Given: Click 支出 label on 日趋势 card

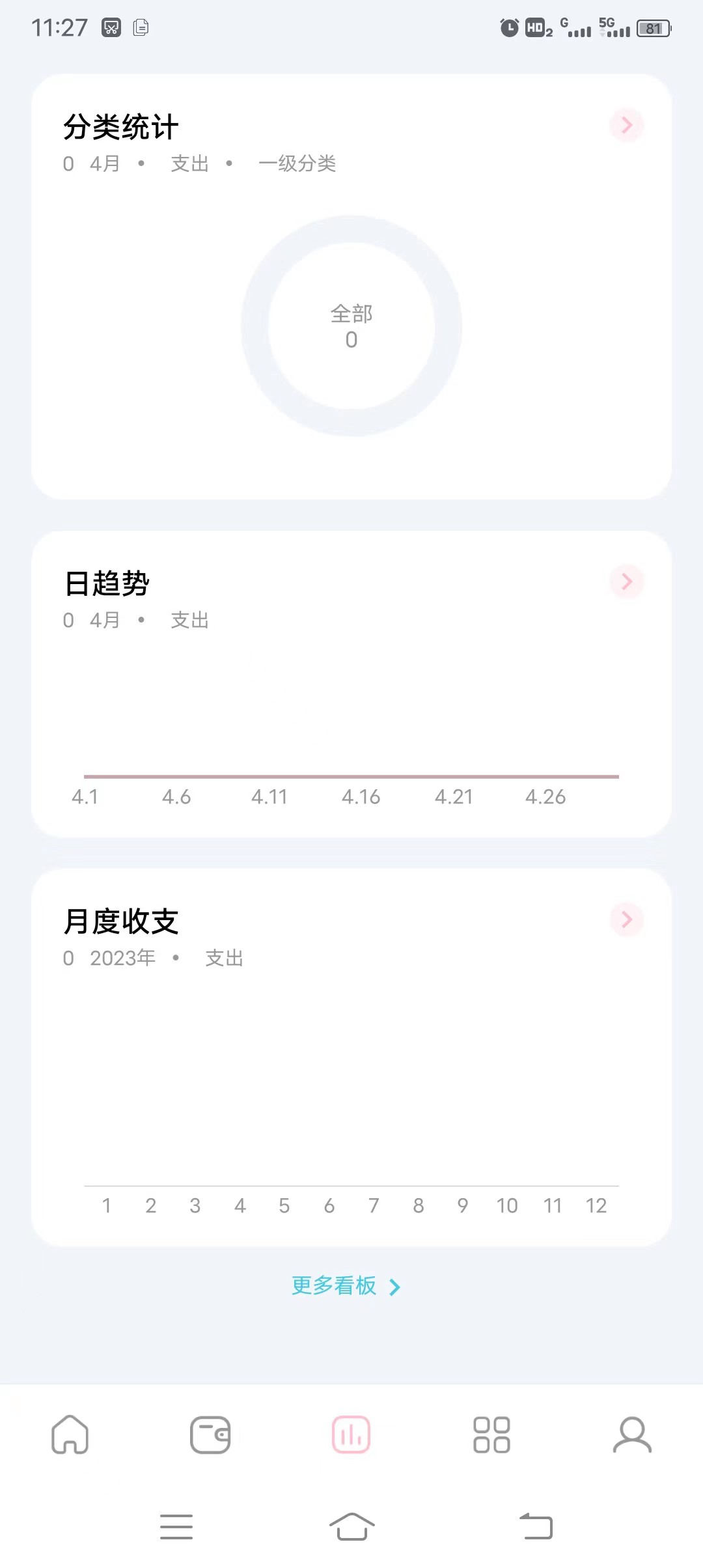Looking at the screenshot, I should pos(188,621).
